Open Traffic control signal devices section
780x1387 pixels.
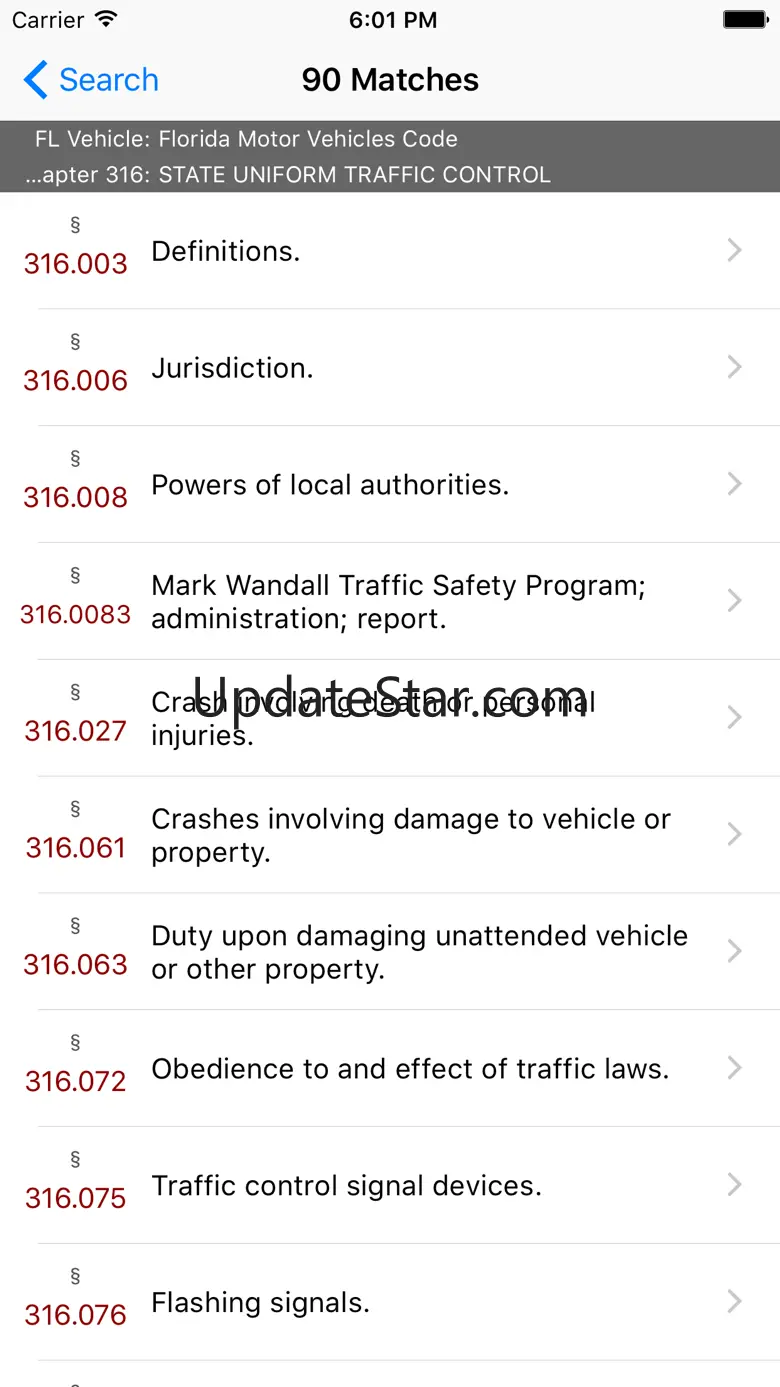coord(390,1186)
